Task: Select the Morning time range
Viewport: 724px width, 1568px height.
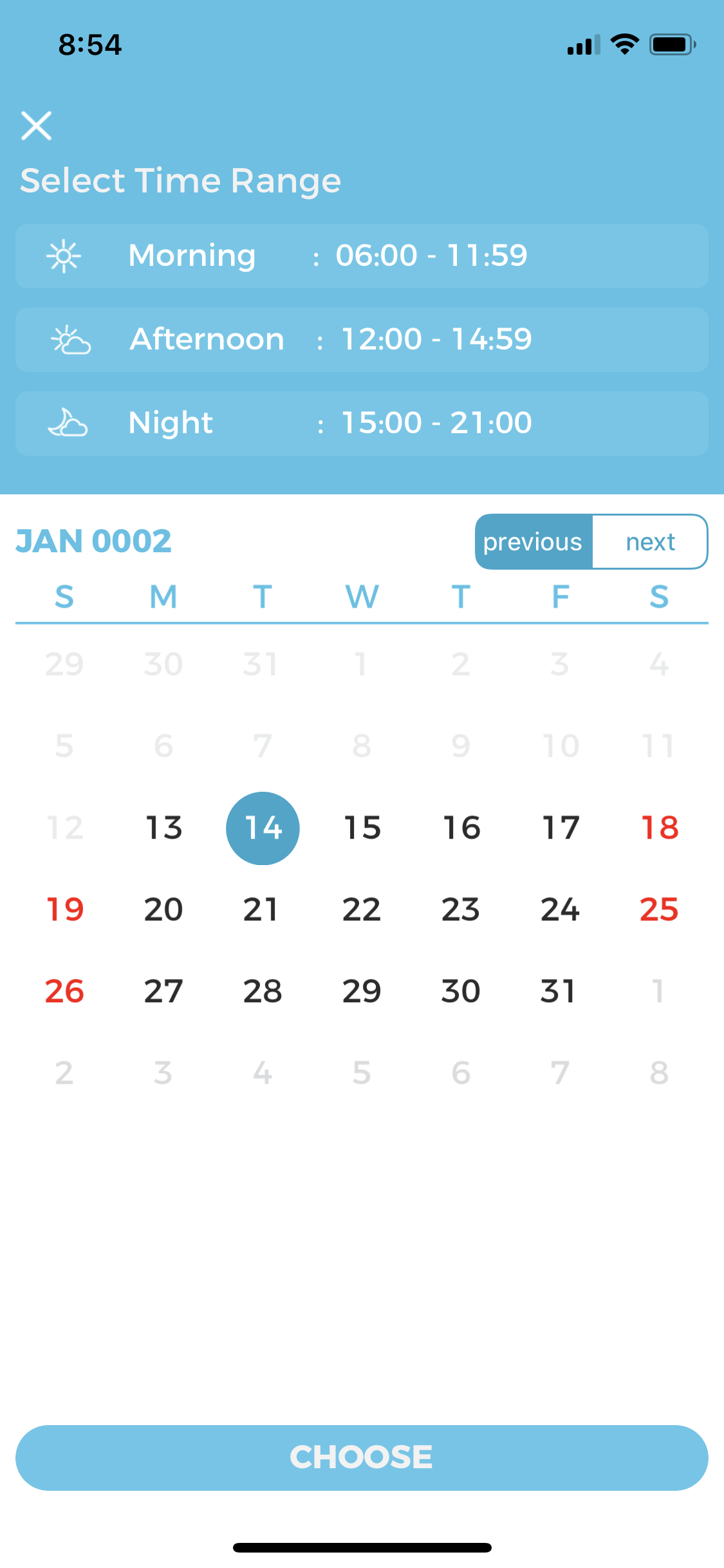Action: point(362,256)
